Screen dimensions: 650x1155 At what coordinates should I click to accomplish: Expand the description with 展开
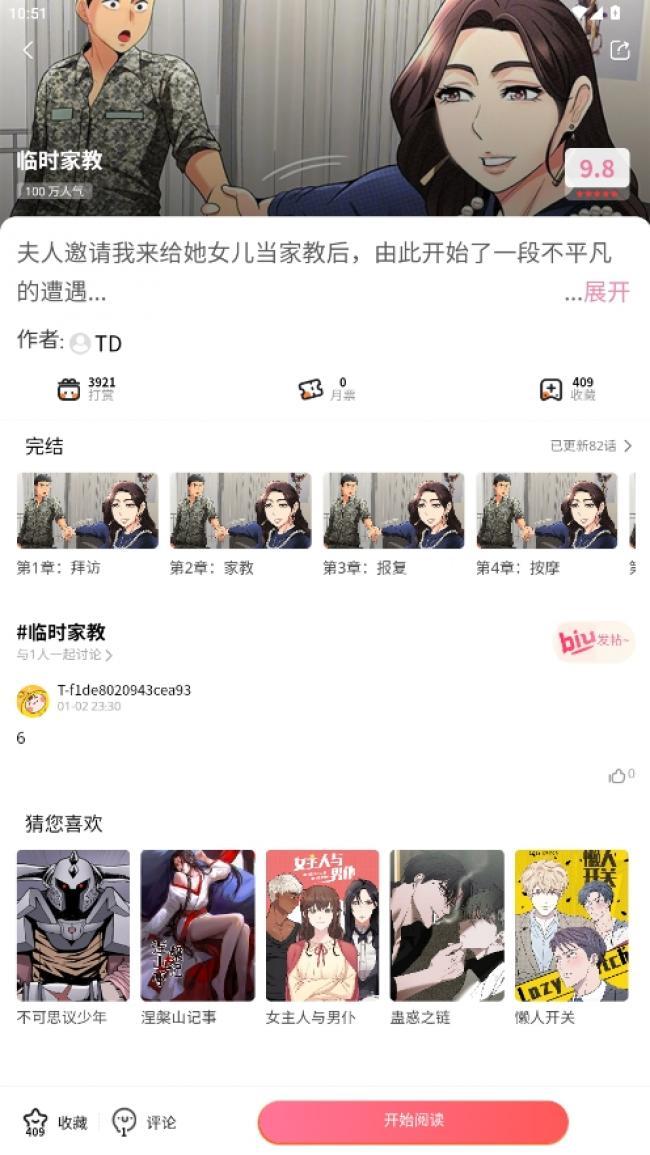click(x=606, y=292)
